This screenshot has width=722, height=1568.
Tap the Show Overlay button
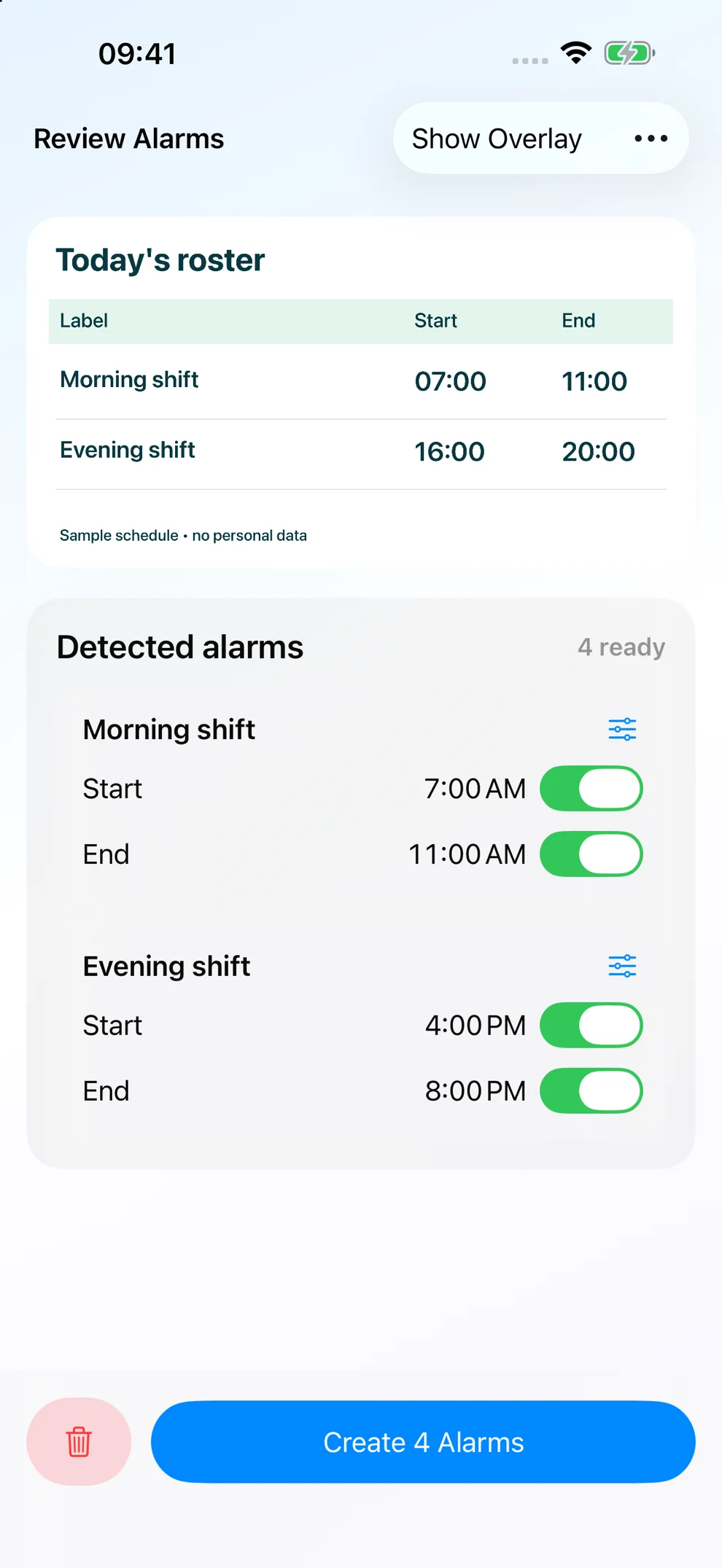click(x=497, y=139)
